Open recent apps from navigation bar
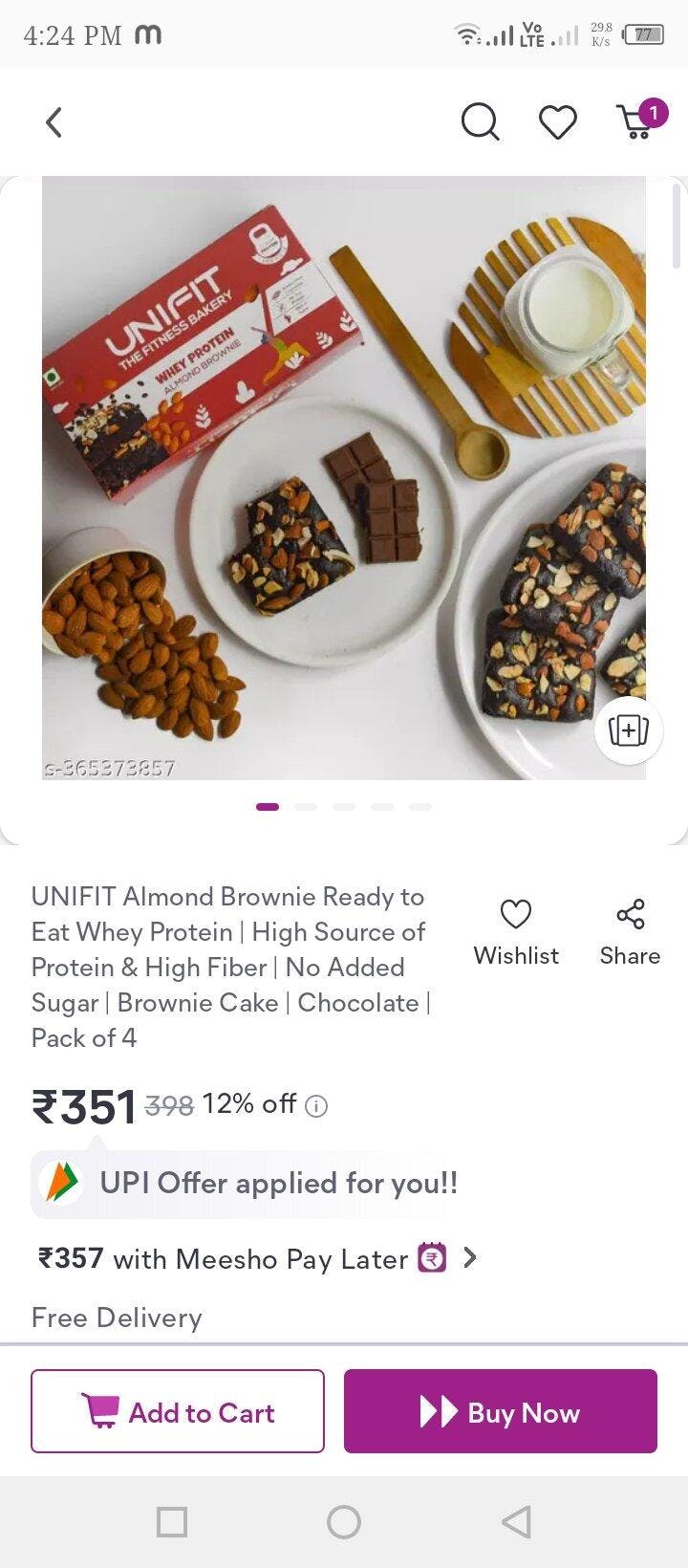Viewport: 688px width, 1568px height. (x=172, y=1521)
